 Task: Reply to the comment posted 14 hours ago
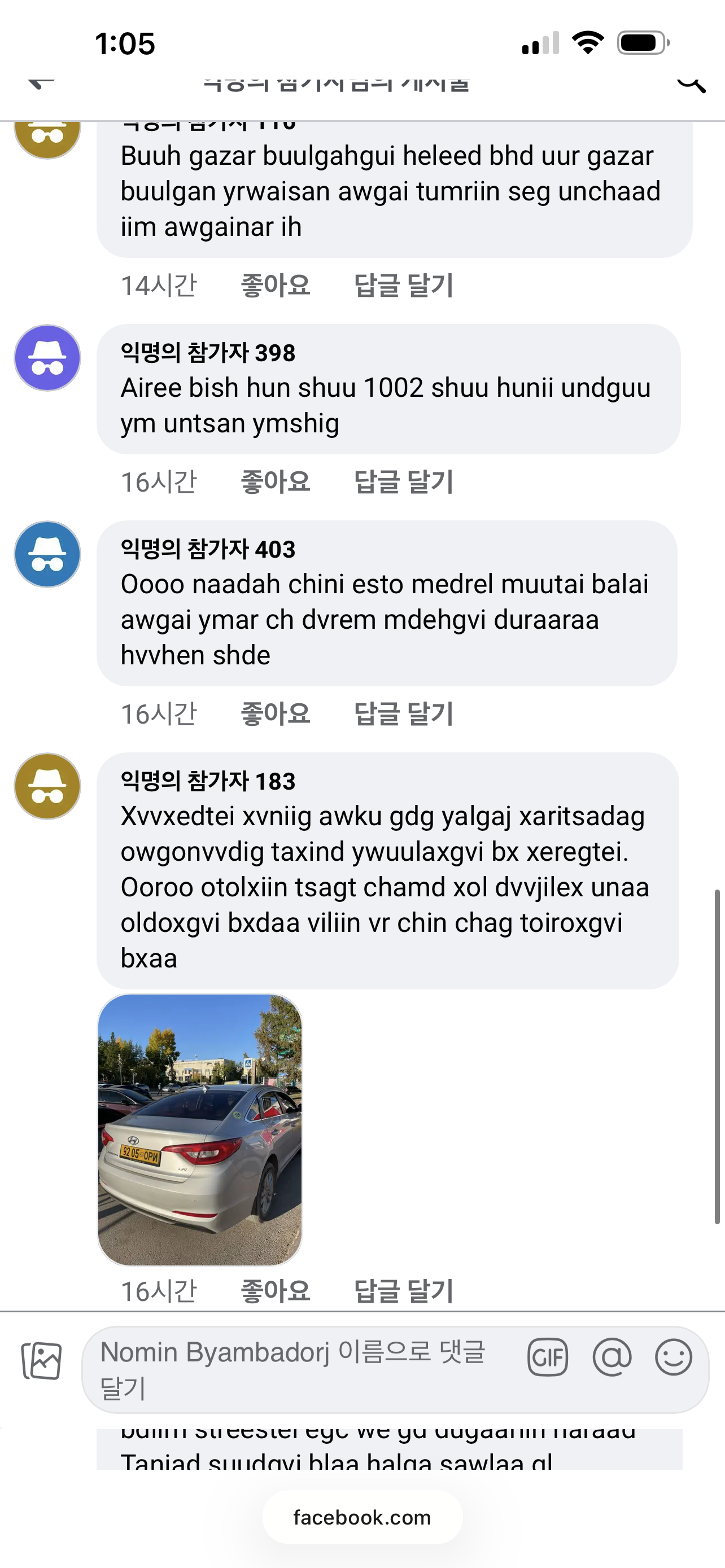[x=404, y=285]
